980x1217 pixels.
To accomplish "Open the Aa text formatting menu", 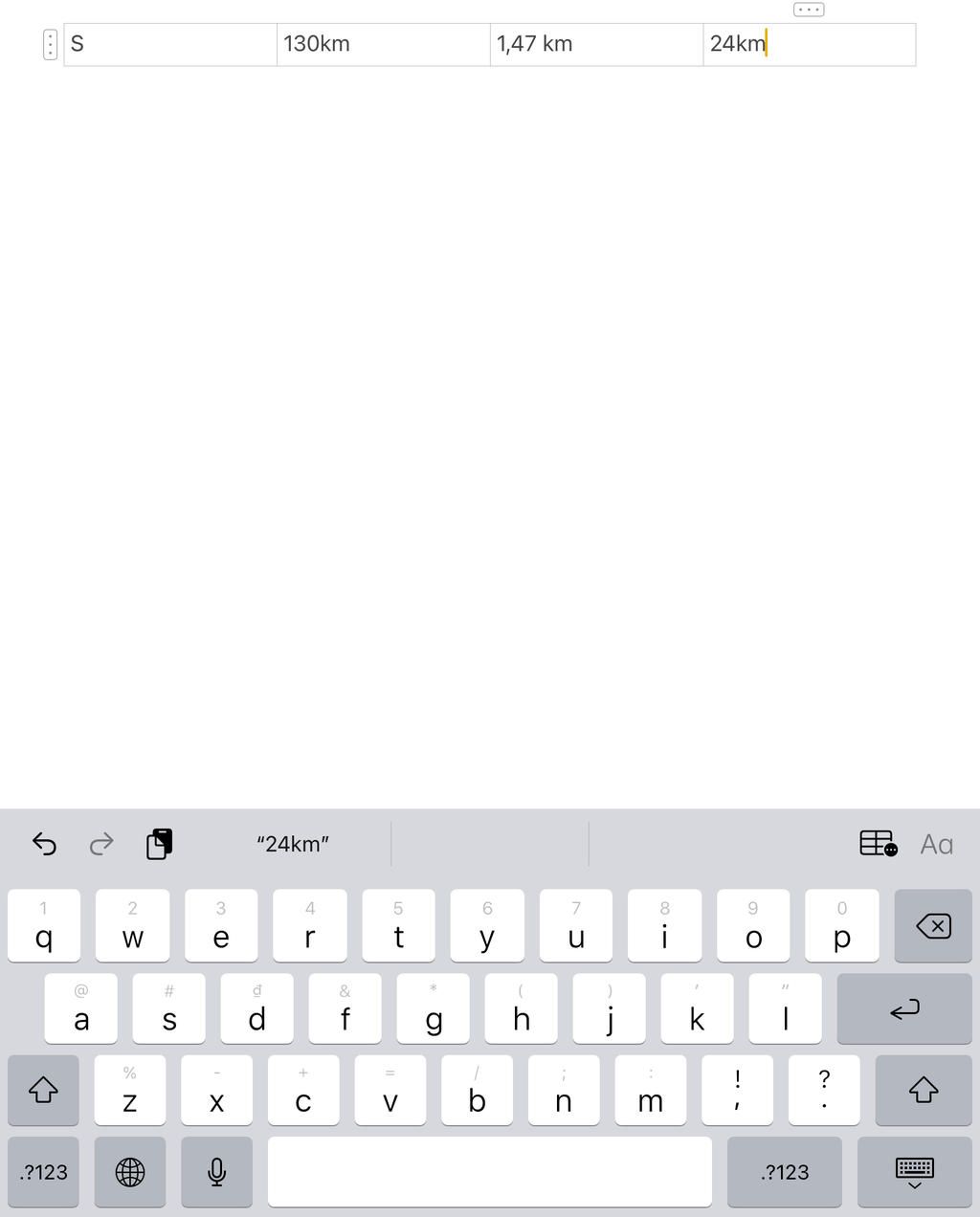I will pyautogui.click(x=936, y=844).
